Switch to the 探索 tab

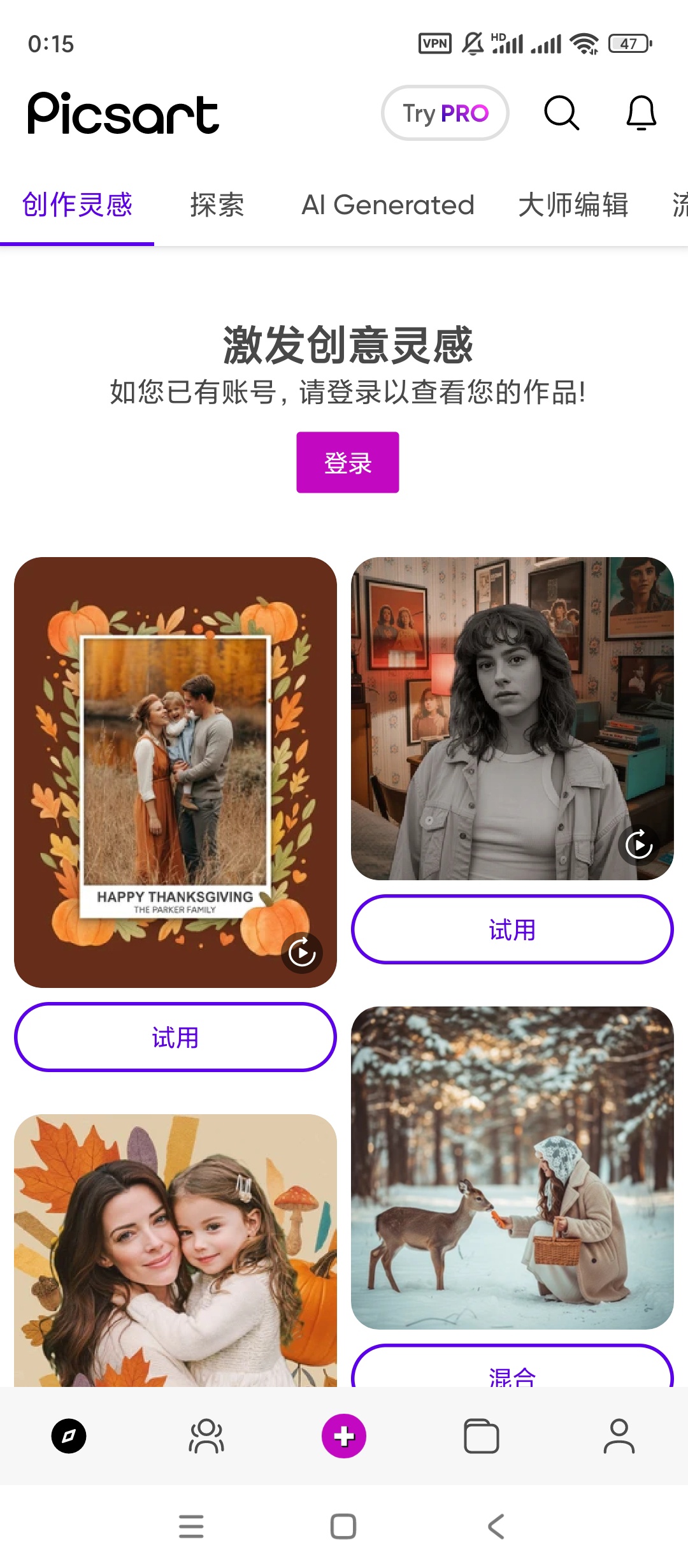[217, 205]
